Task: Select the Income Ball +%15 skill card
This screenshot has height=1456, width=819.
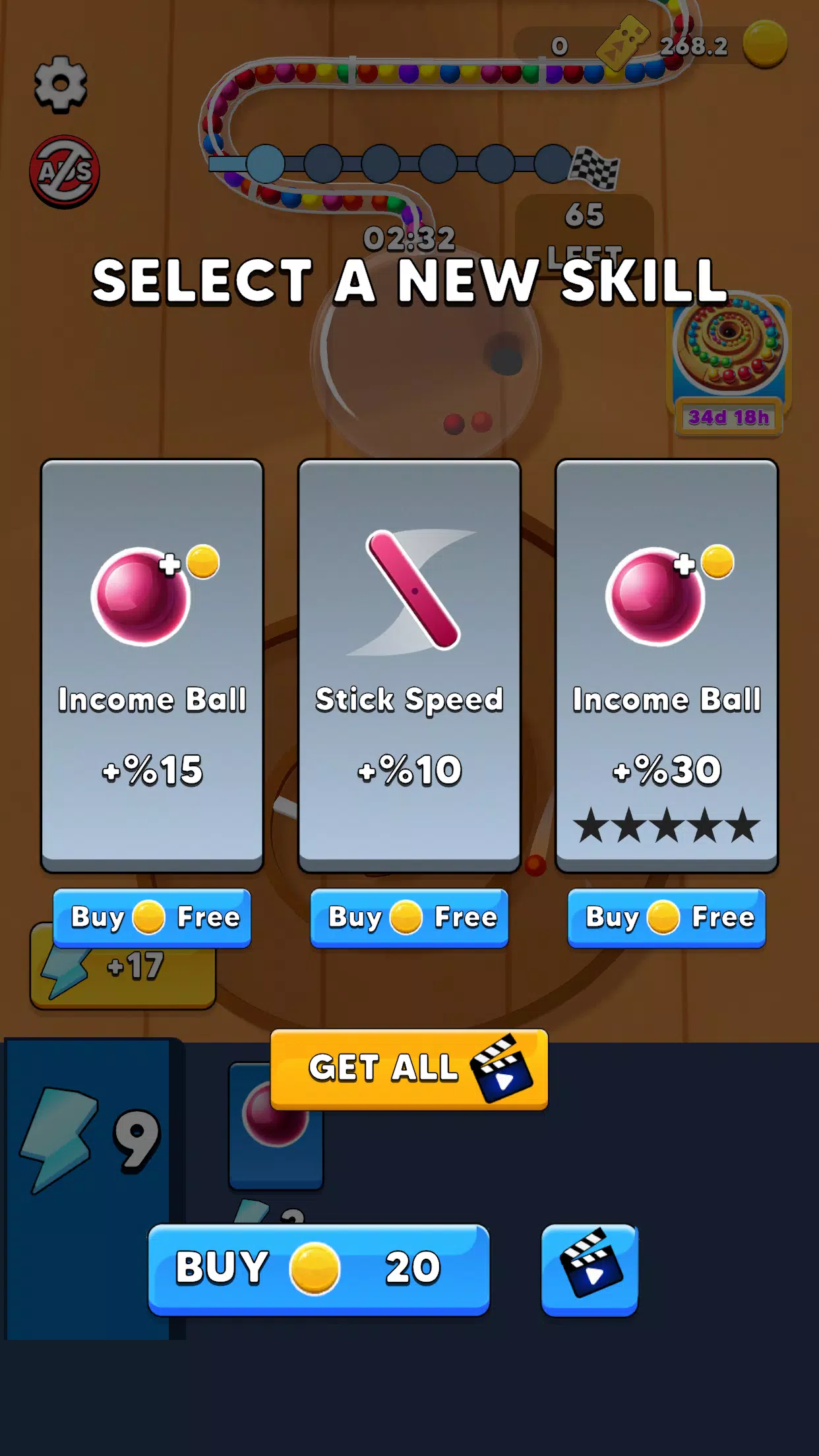Action: pyautogui.click(x=152, y=666)
